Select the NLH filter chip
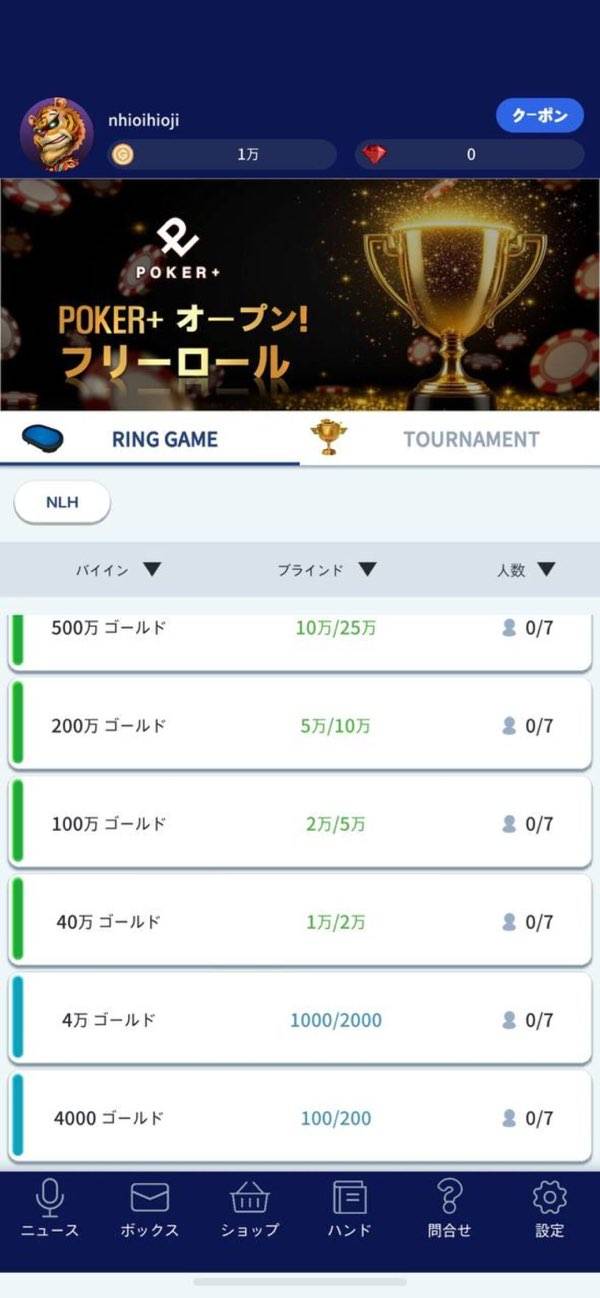 (62, 503)
